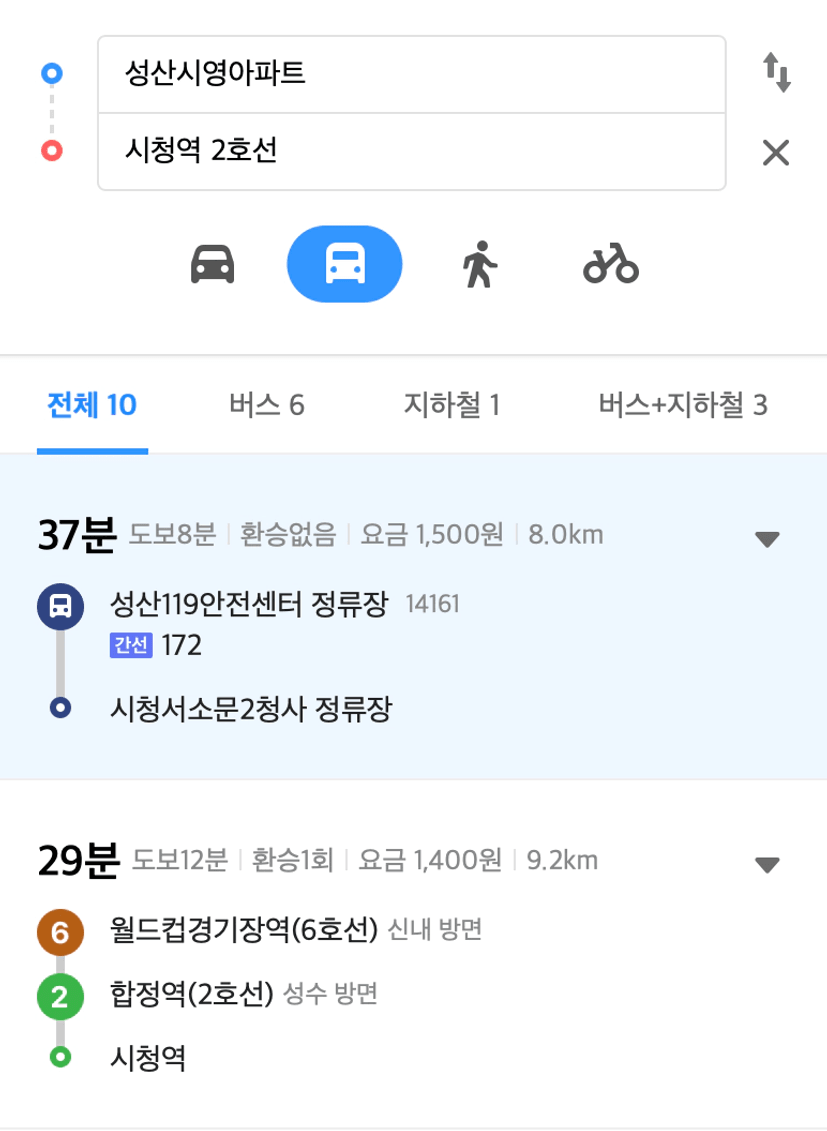Expand details of the 37분 route
Viewport: 827px width, 1131px height.
click(x=766, y=540)
